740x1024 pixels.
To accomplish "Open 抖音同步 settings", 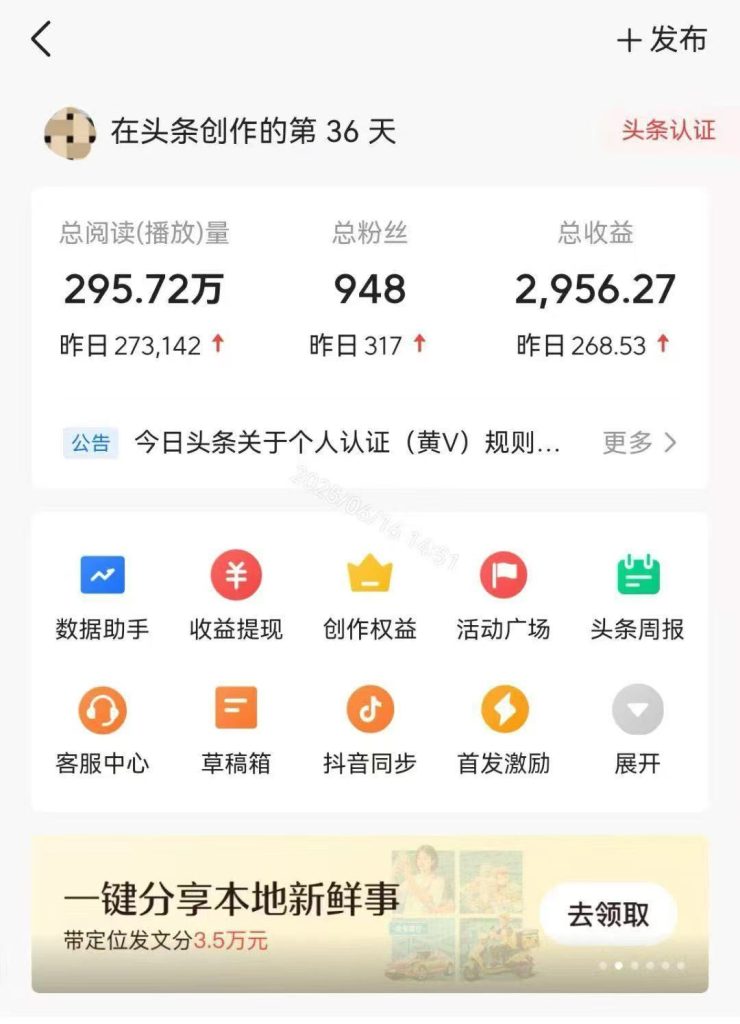I will (370, 729).
